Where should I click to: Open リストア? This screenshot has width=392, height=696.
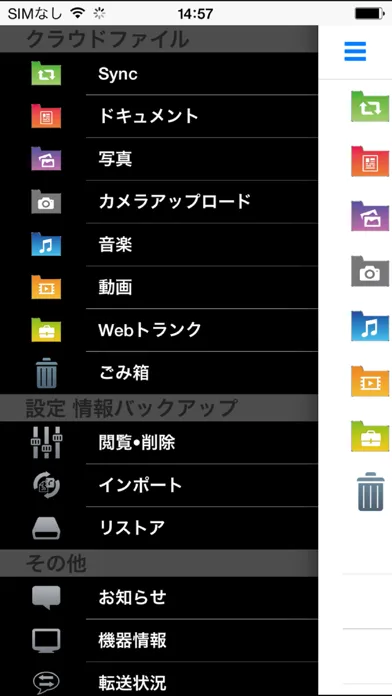point(159,528)
